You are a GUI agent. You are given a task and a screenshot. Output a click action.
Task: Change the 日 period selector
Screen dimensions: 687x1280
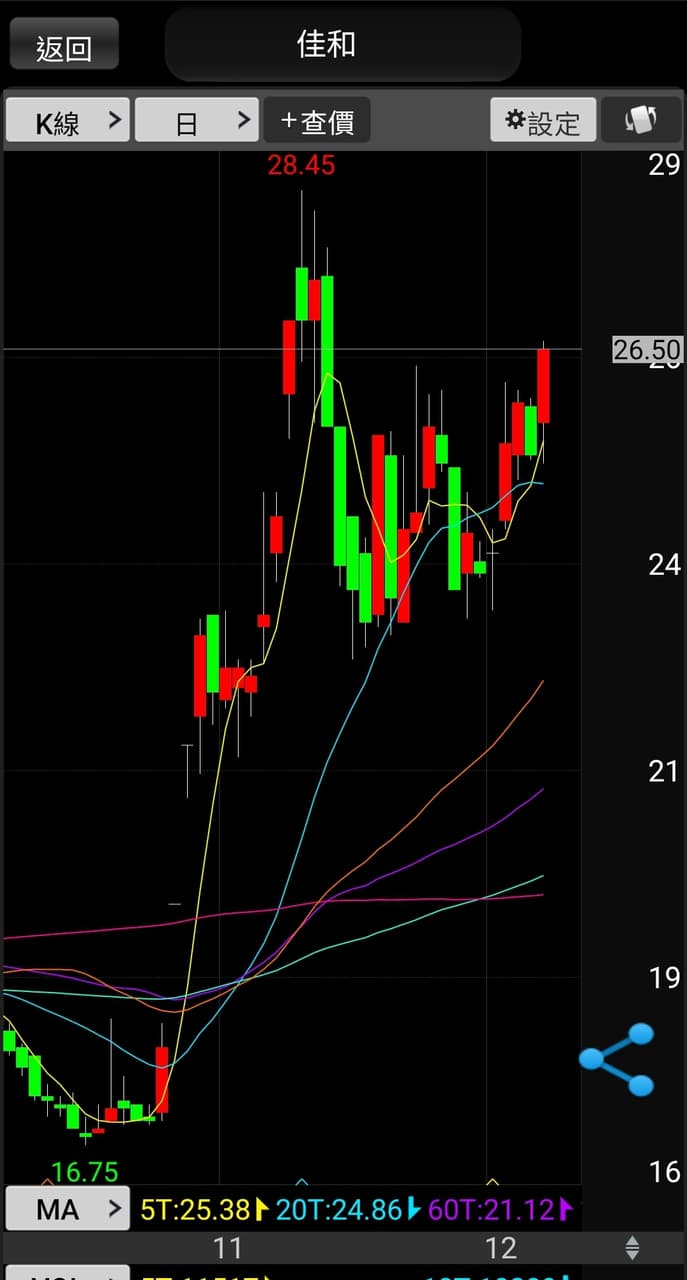point(197,121)
